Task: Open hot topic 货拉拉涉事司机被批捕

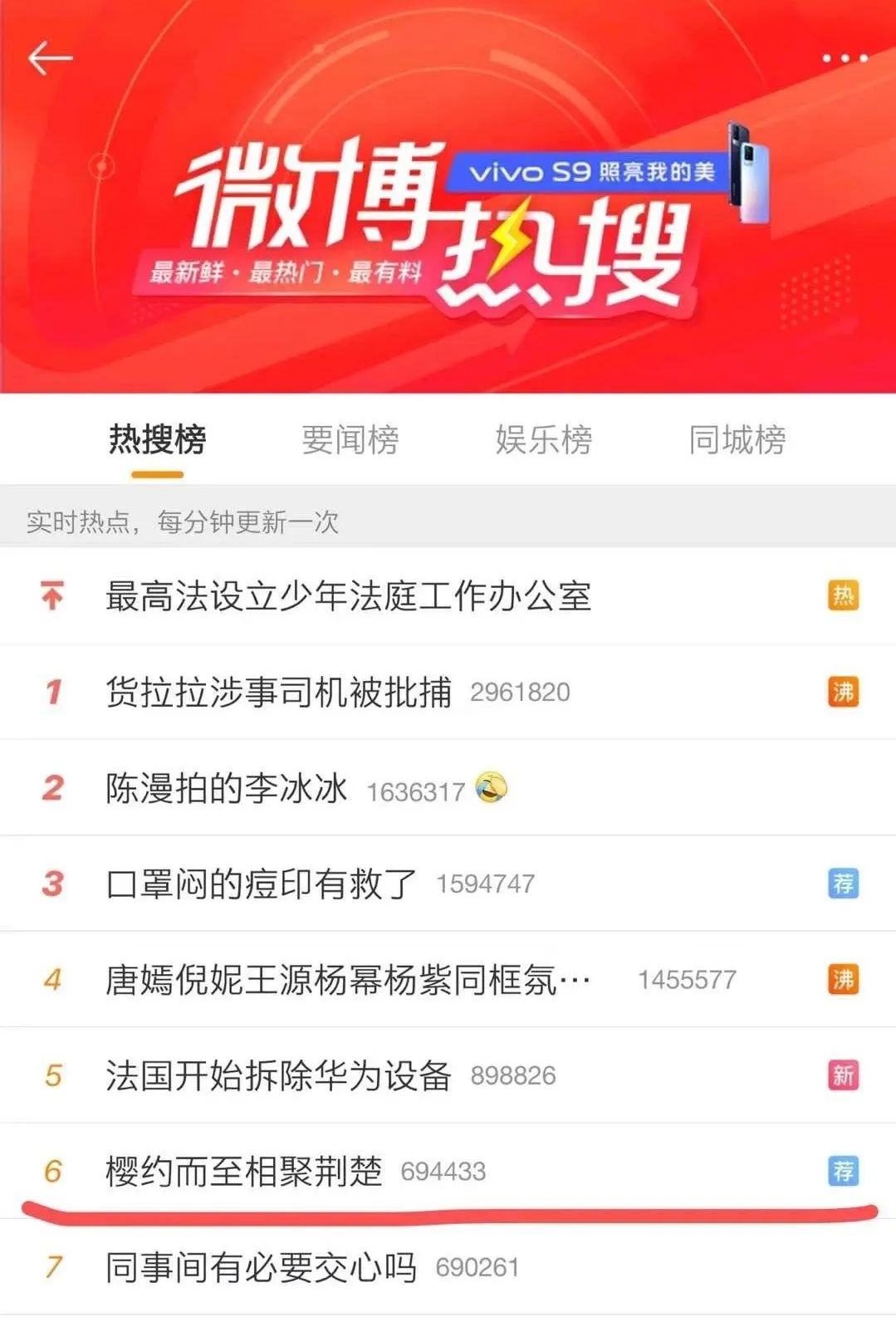Action: [x=279, y=692]
